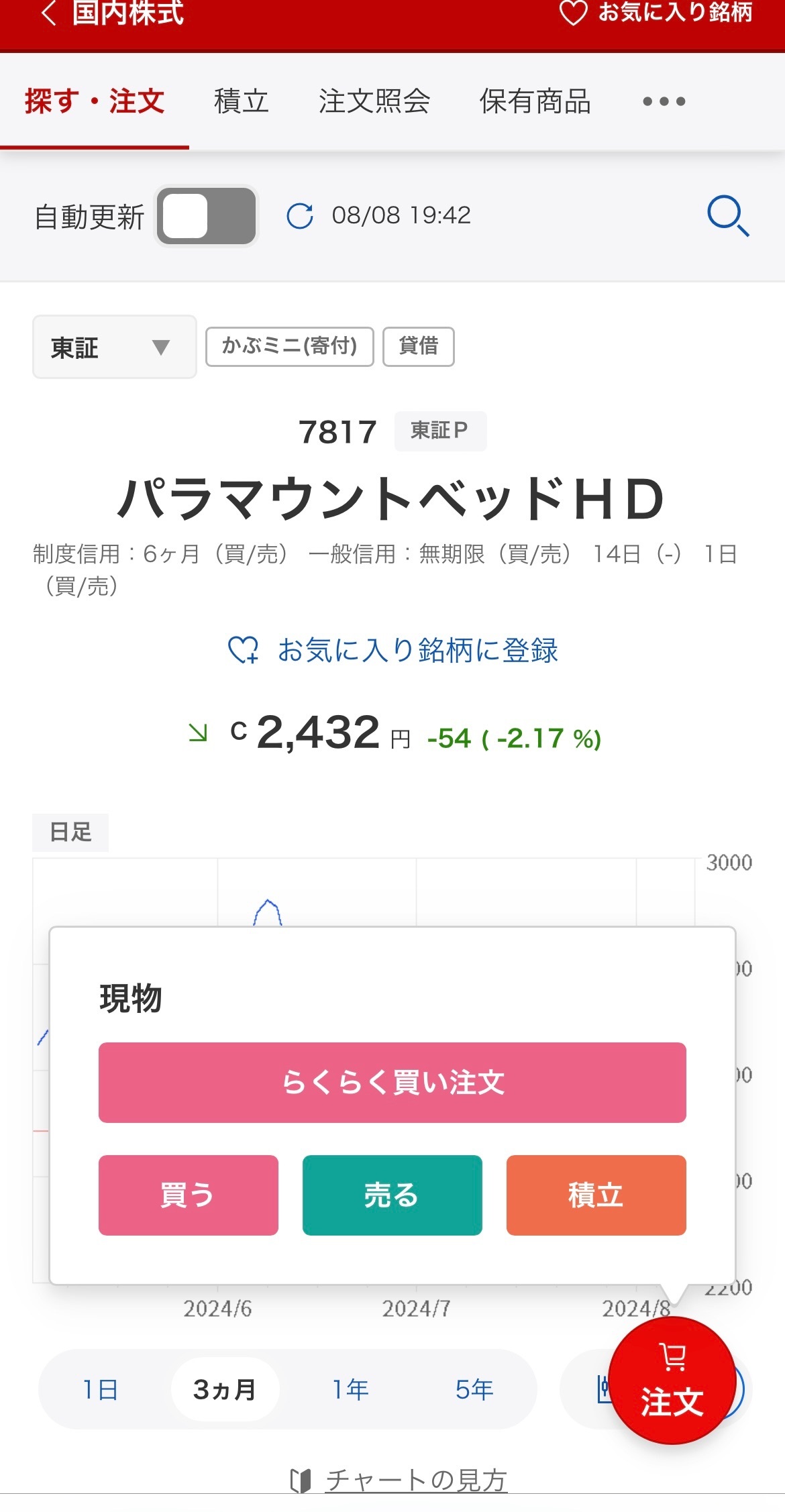
Task: Toggle the 自動更新 switch
Action: tap(207, 216)
